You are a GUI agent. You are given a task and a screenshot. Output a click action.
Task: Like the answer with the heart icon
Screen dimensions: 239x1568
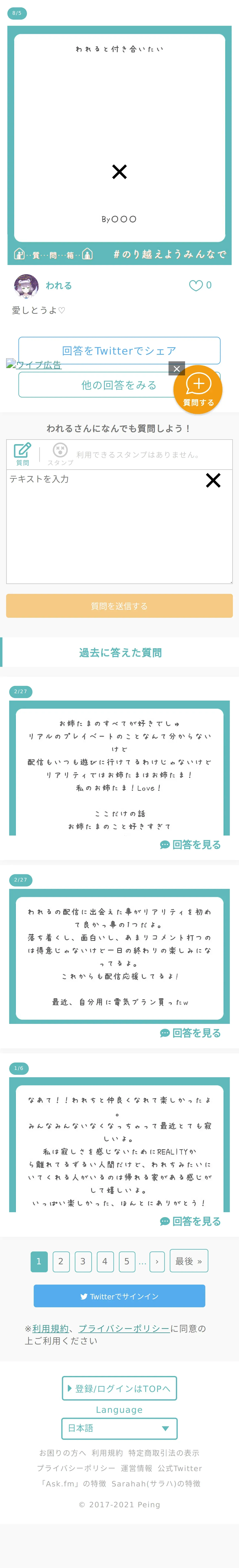pyautogui.click(x=196, y=285)
